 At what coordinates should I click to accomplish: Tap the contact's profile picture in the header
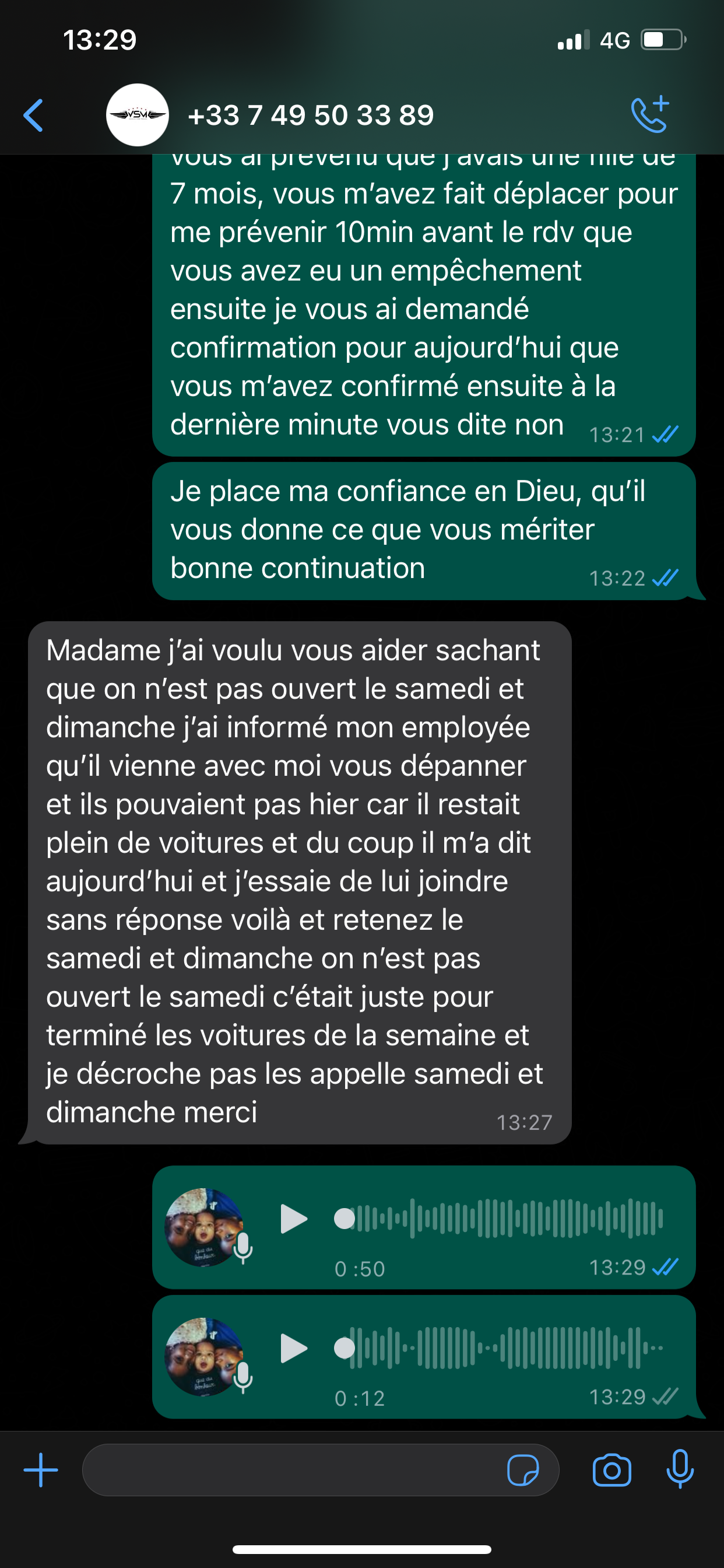point(138,115)
